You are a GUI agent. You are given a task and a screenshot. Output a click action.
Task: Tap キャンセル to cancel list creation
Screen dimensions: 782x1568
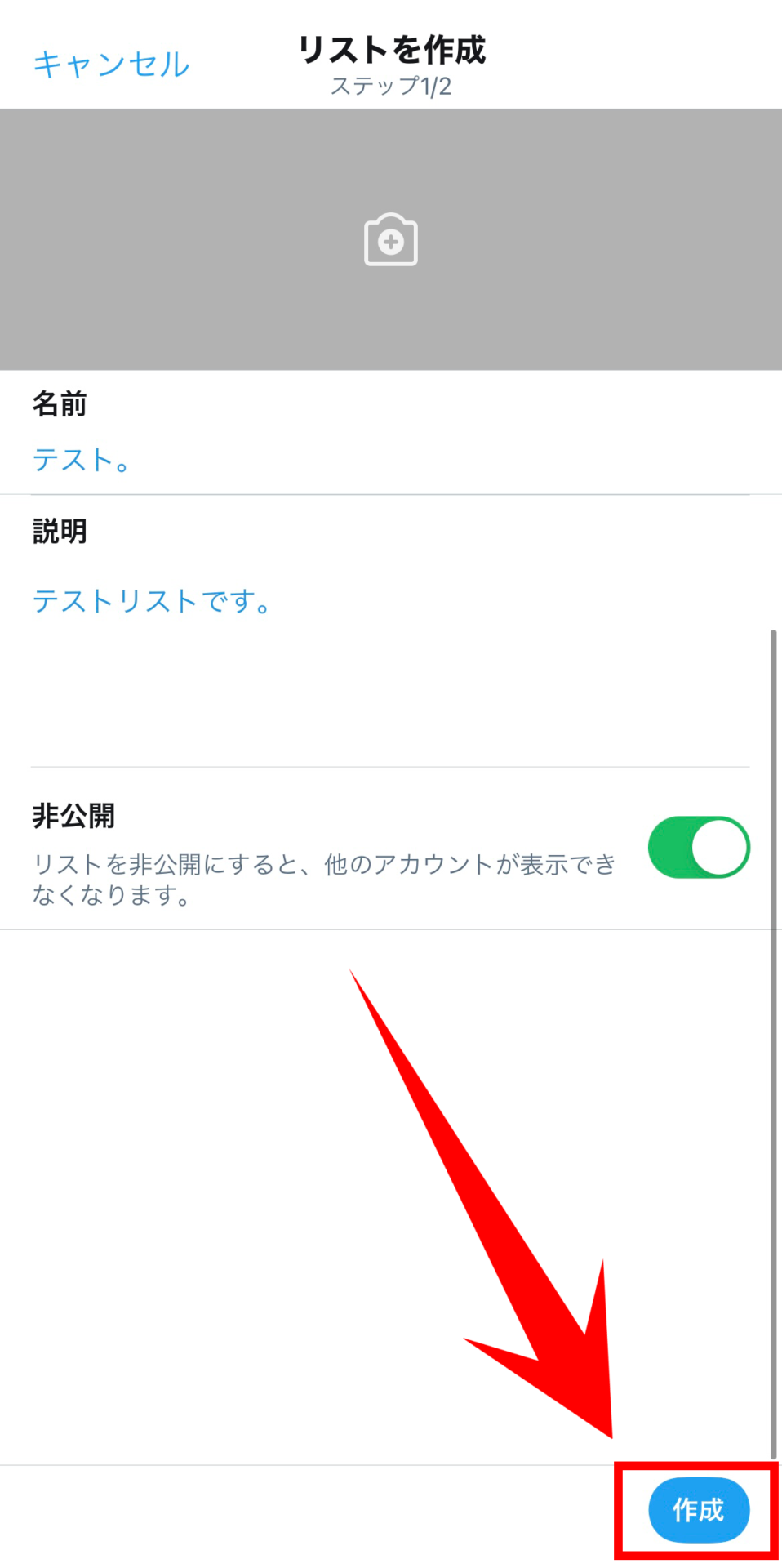coord(111,65)
